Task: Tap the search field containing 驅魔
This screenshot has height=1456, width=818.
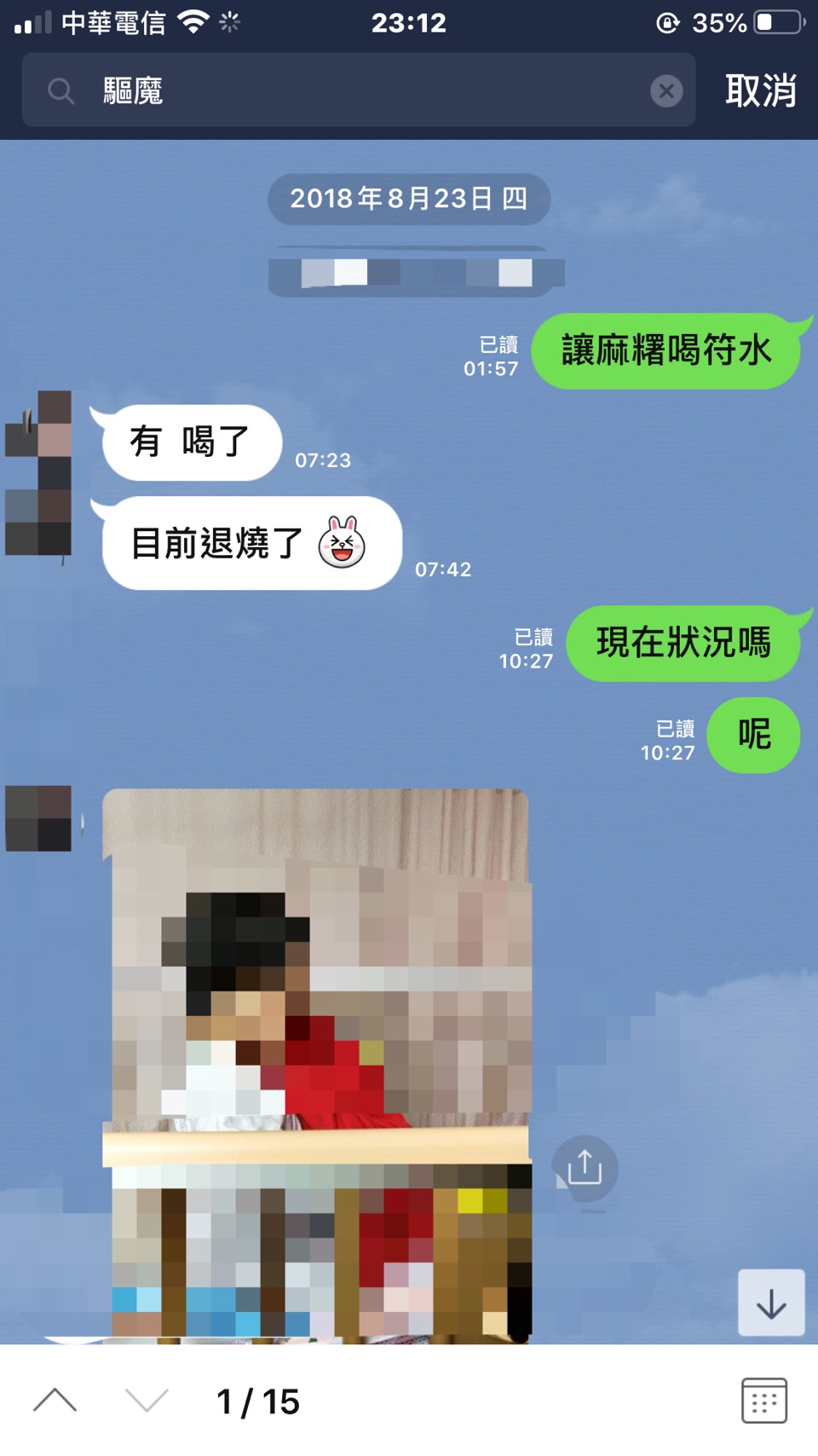Action: 358,90
